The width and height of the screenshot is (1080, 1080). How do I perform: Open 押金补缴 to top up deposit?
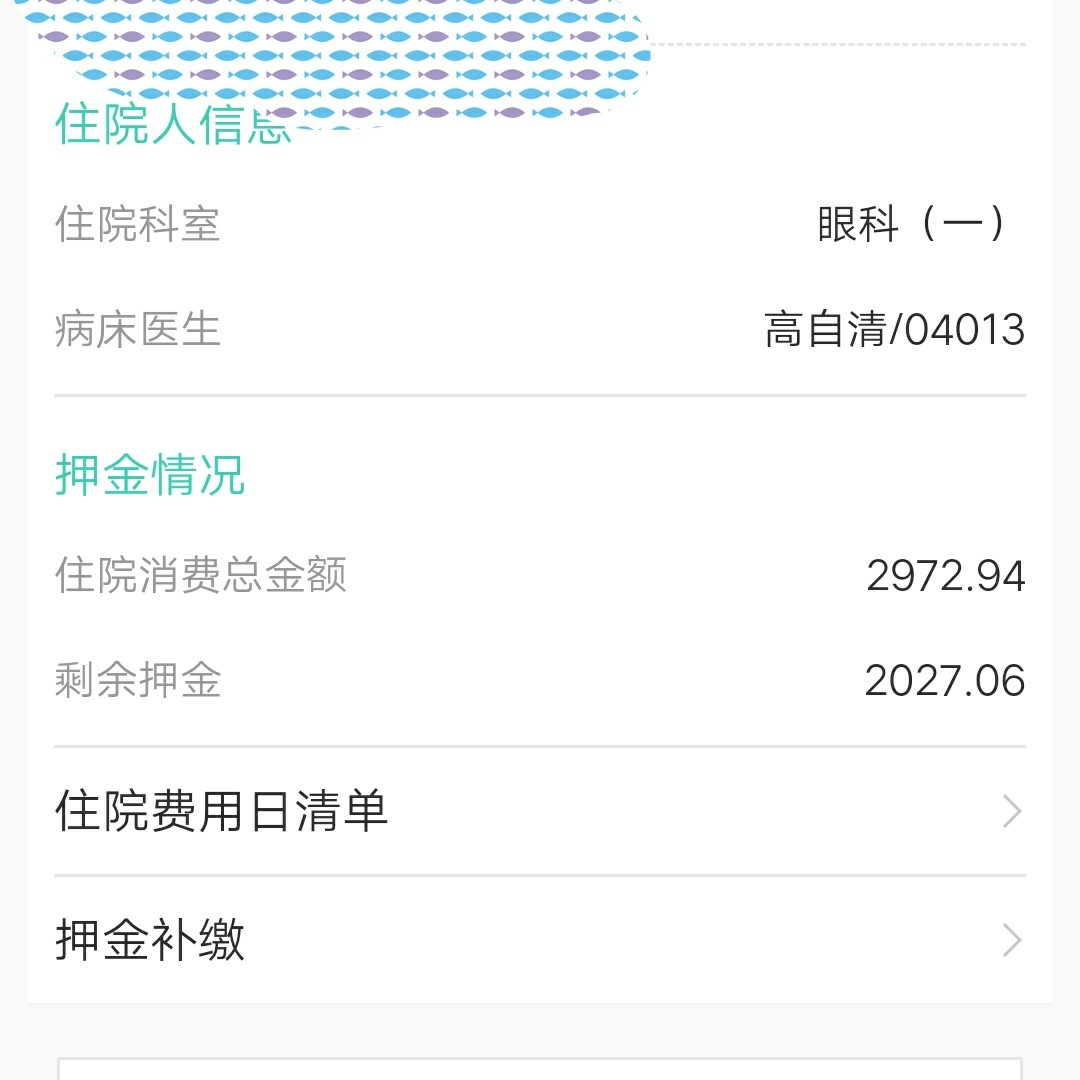pos(540,940)
